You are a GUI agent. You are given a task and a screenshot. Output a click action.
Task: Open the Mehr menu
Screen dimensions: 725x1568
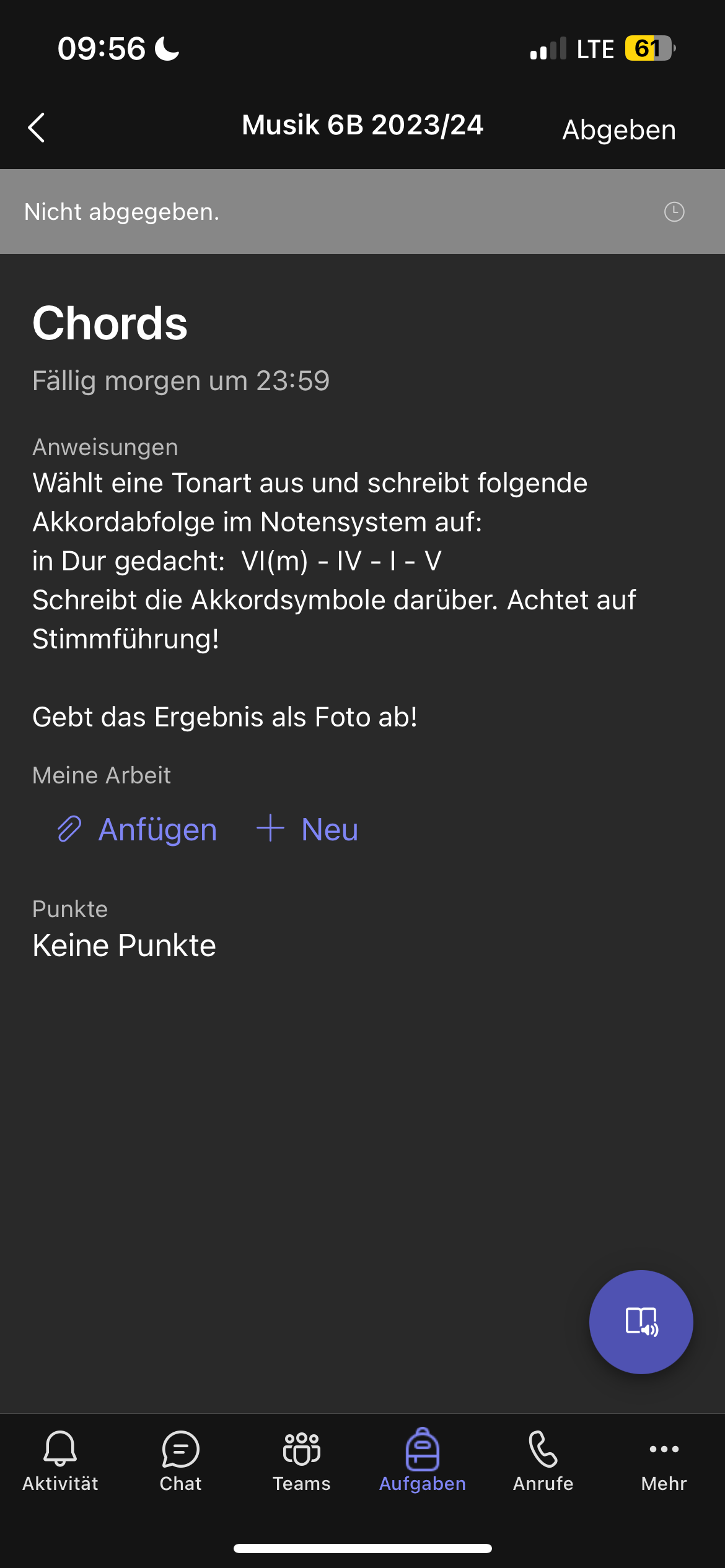pos(664,1461)
